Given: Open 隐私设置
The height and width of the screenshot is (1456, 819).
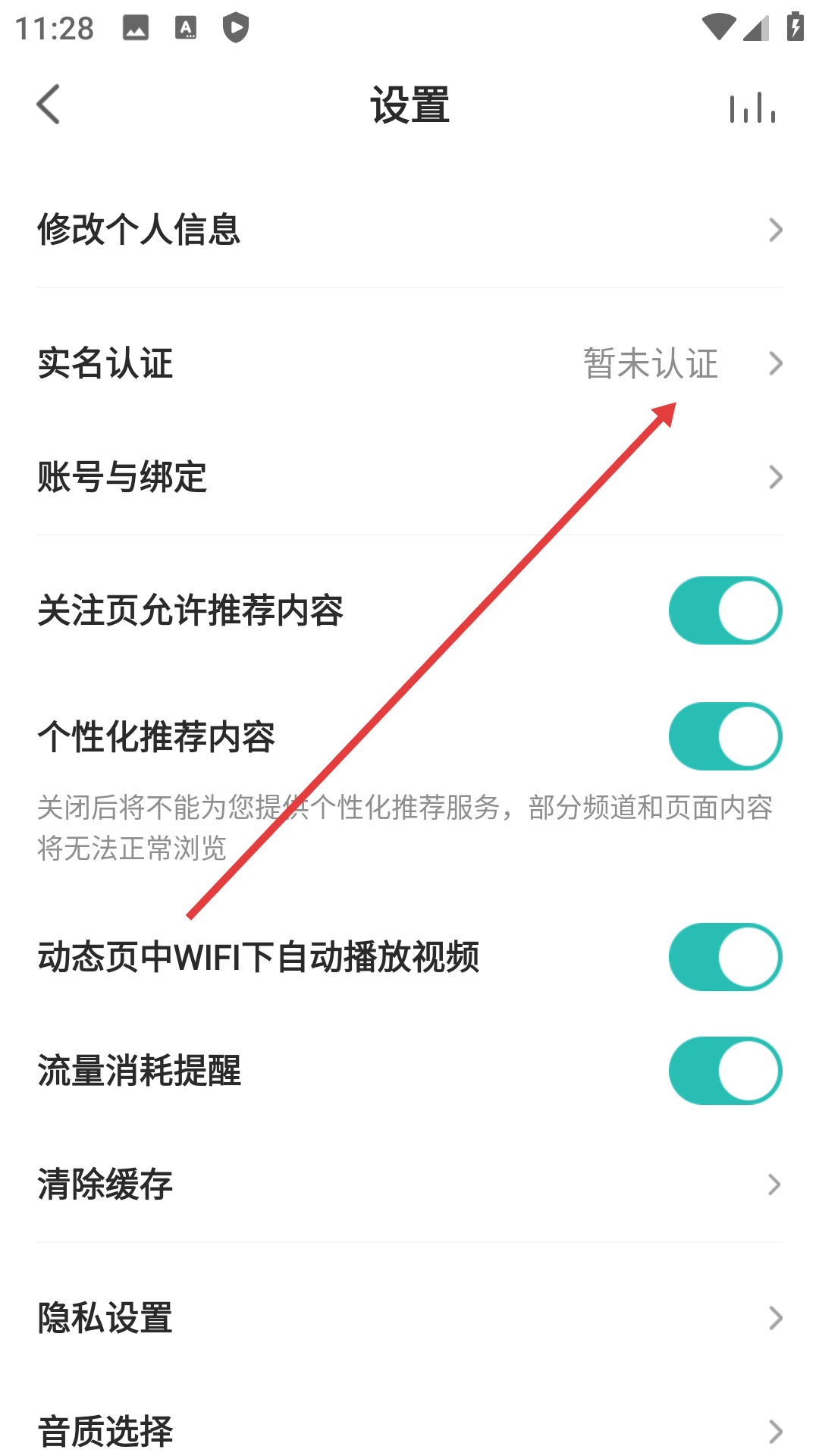Looking at the screenshot, I should pos(409,1318).
